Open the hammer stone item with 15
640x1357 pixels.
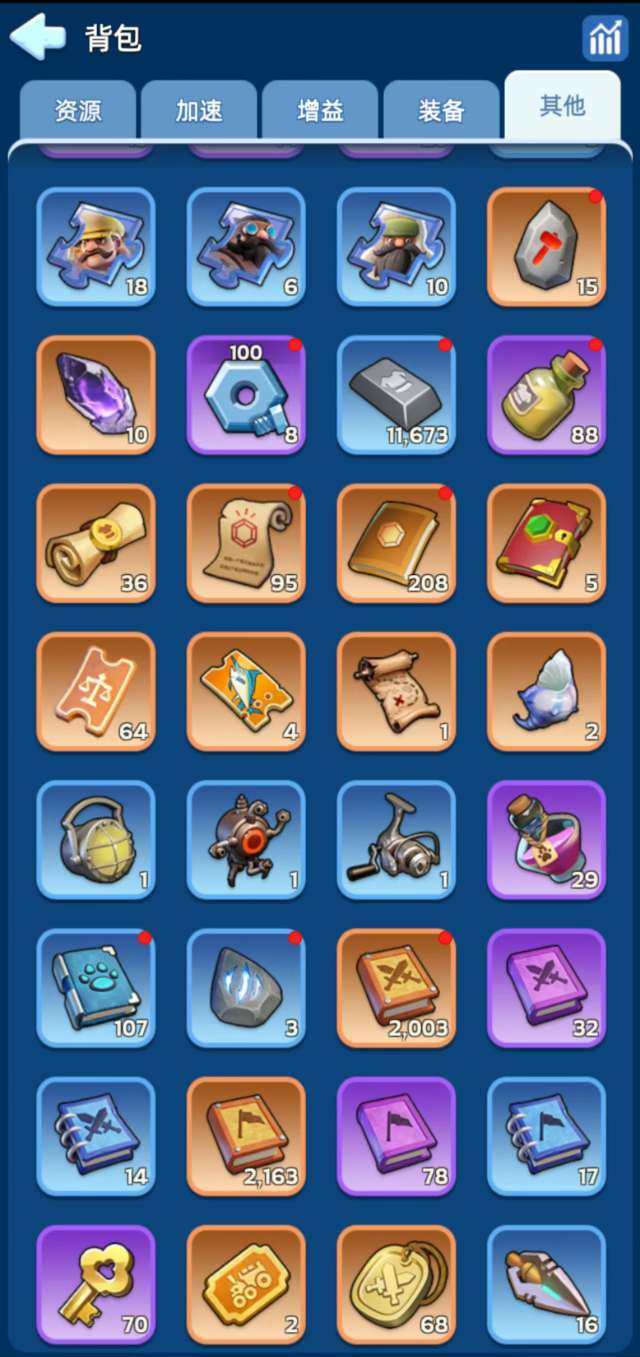[546, 247]
